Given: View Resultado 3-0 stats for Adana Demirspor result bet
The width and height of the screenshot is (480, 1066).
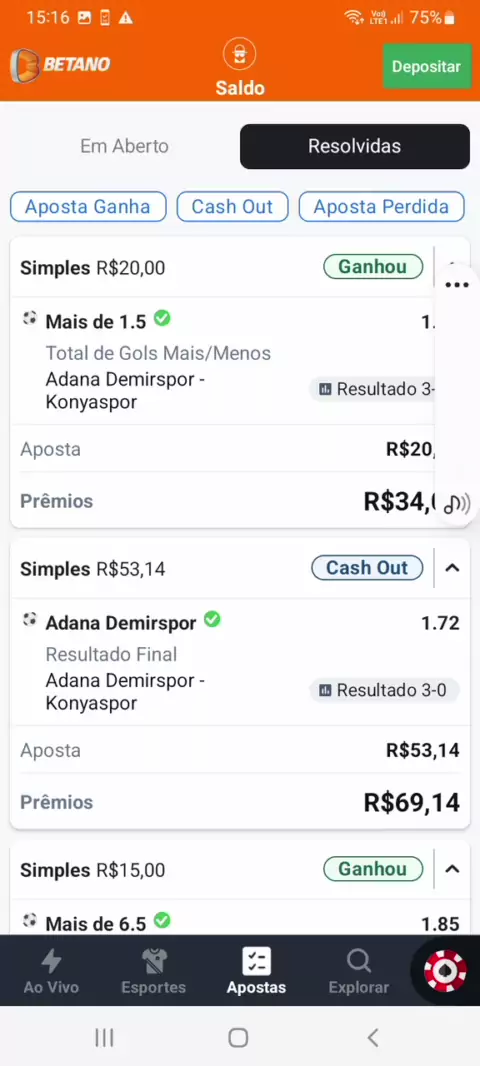Looking at the screenshot, I should 384,691.
